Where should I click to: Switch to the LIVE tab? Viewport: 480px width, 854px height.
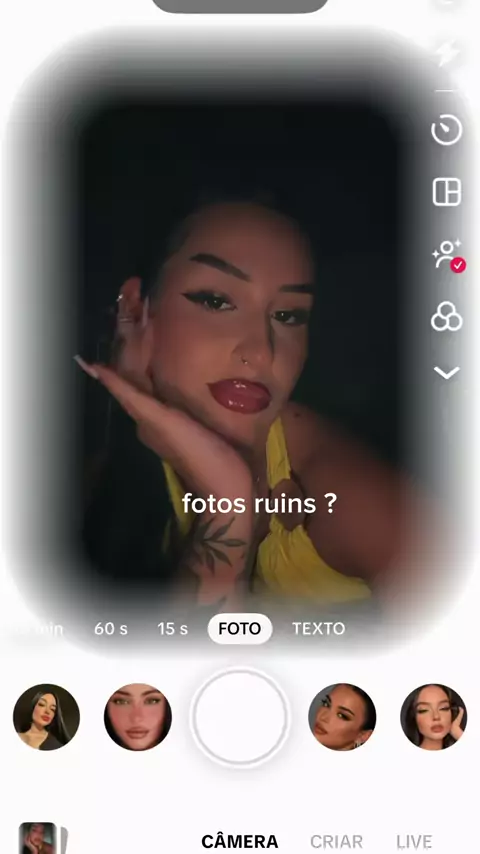point(414,841)
